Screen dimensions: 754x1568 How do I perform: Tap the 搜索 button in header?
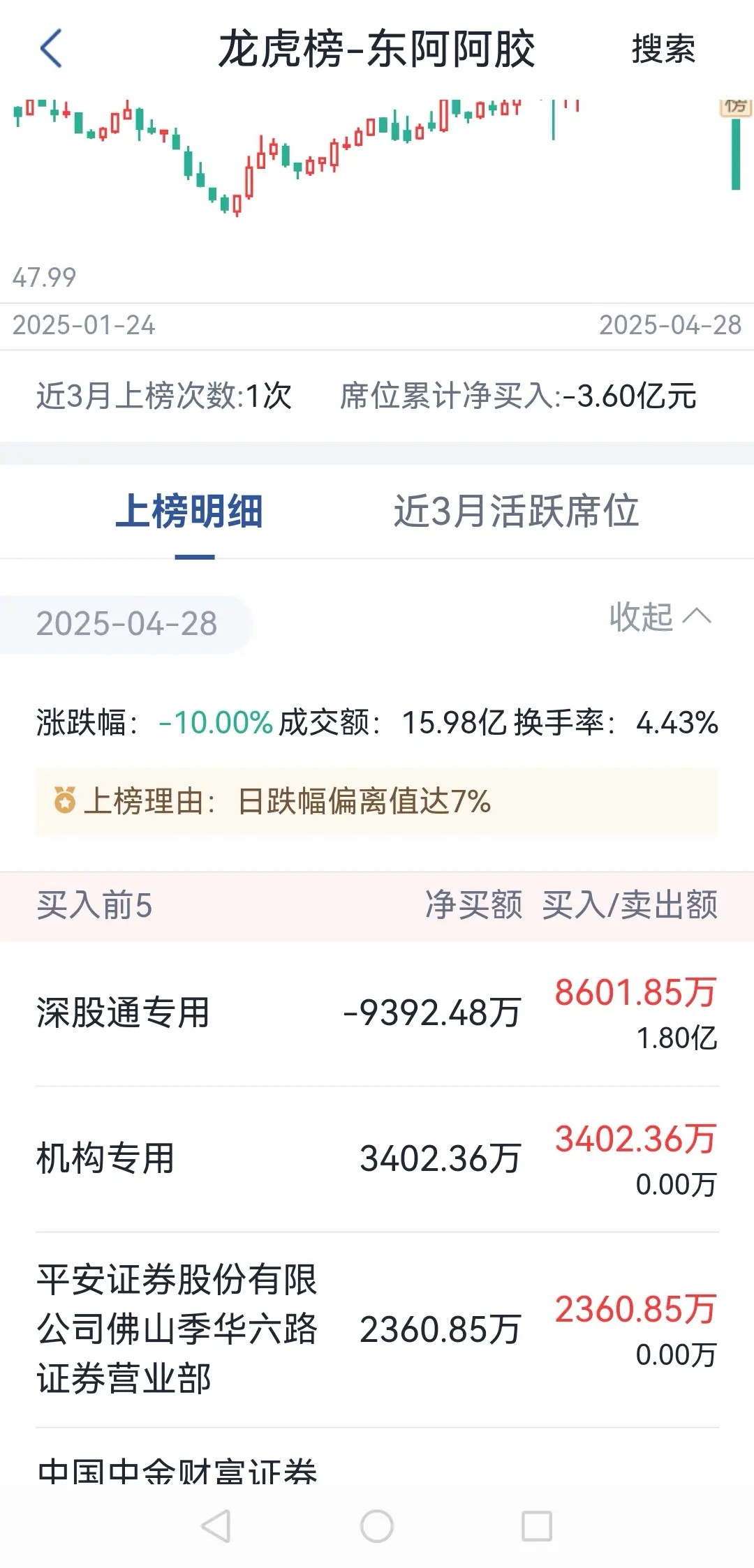coord(663,49)
